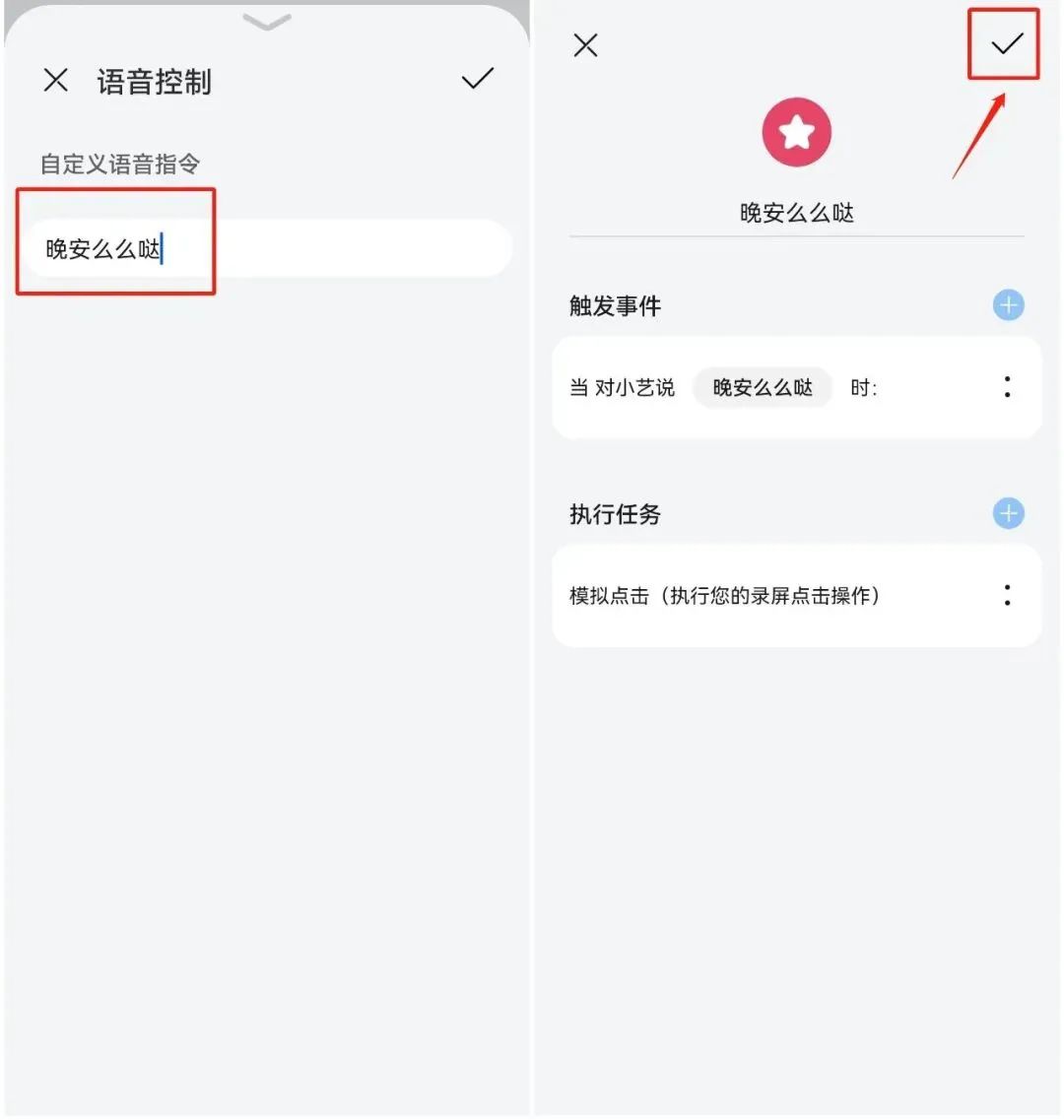Close the 语音控制 panel with the X
The width and height of the screenshot is (1064, 1120).
(x=56, y=80)
